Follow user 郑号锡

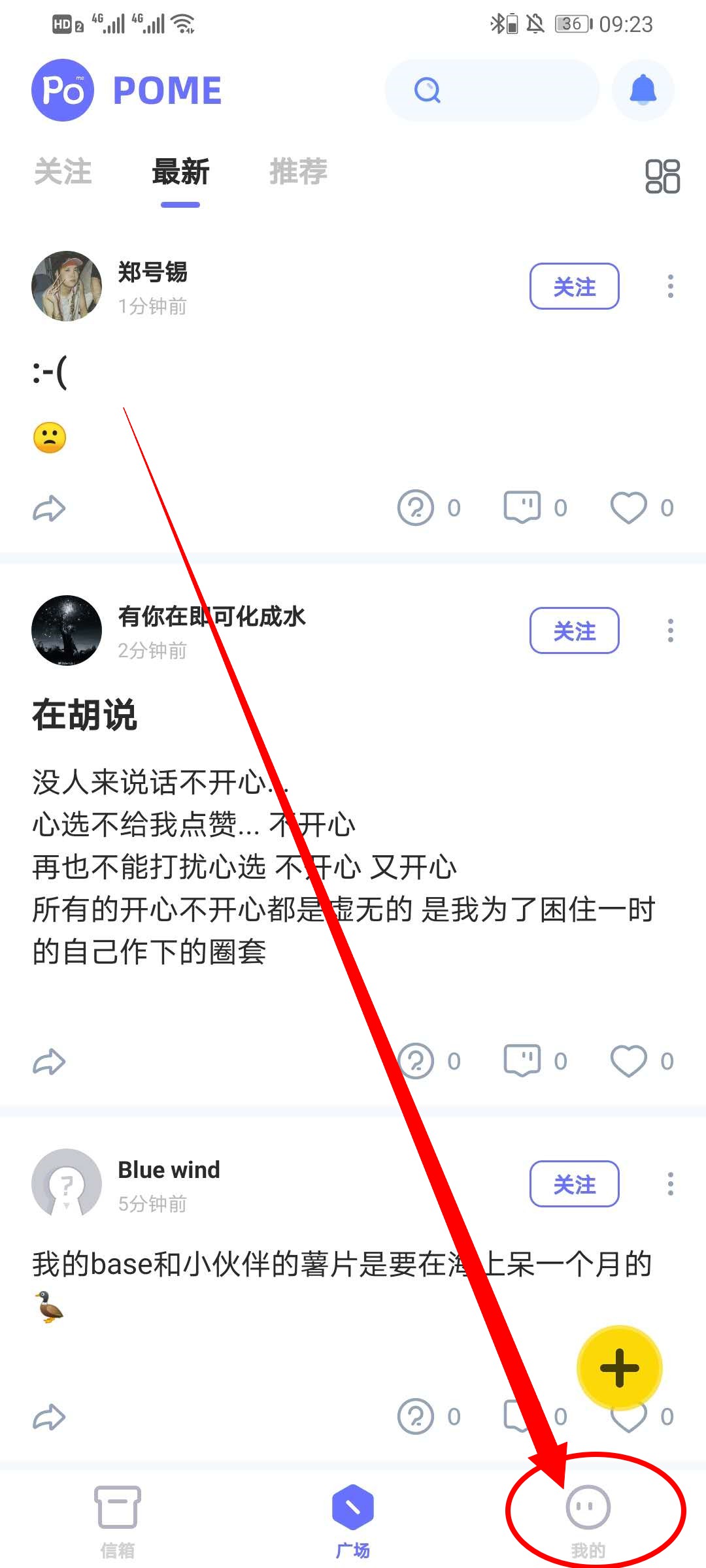coord(574,286)
